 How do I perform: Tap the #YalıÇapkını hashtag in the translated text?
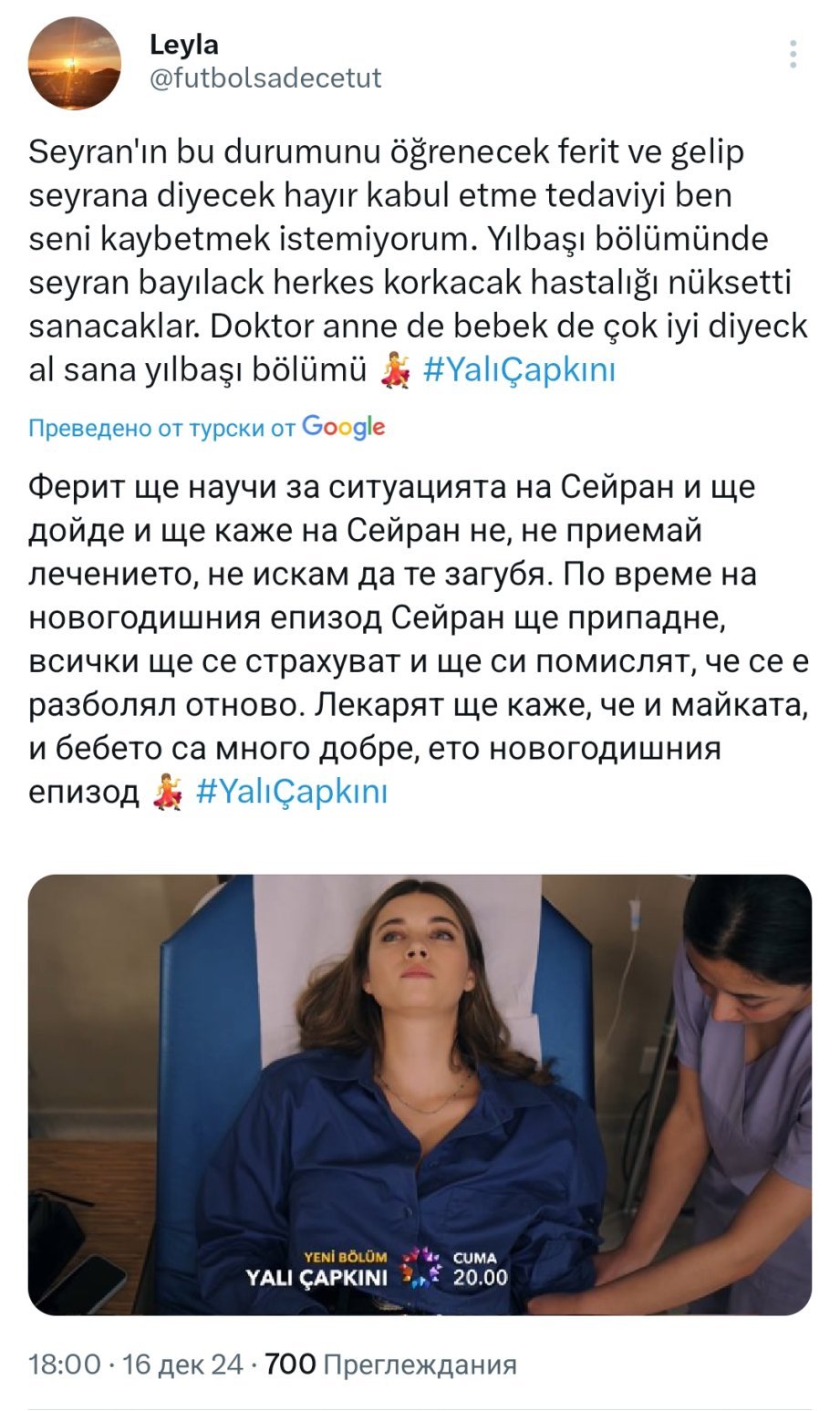292,792
